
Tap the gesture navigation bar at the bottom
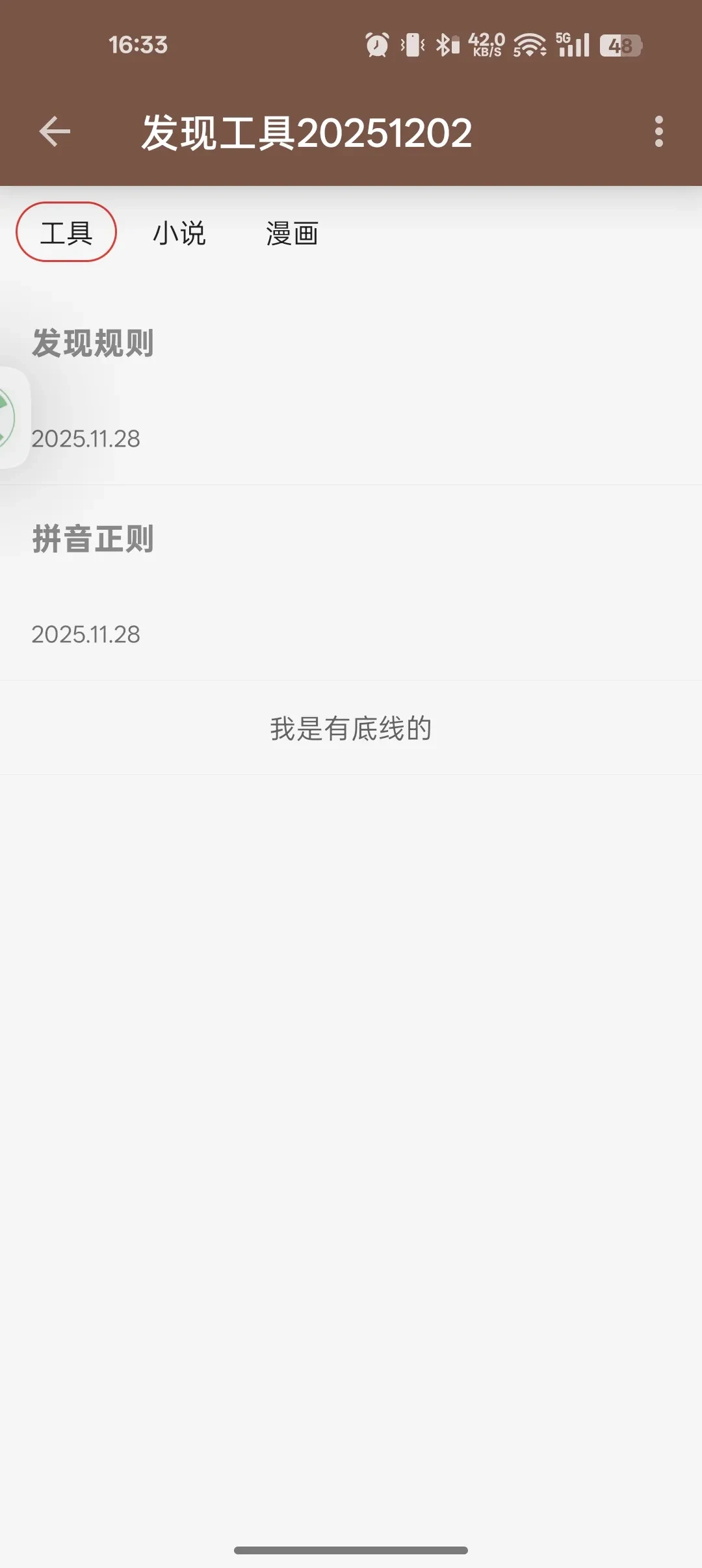pos(351,1551)
